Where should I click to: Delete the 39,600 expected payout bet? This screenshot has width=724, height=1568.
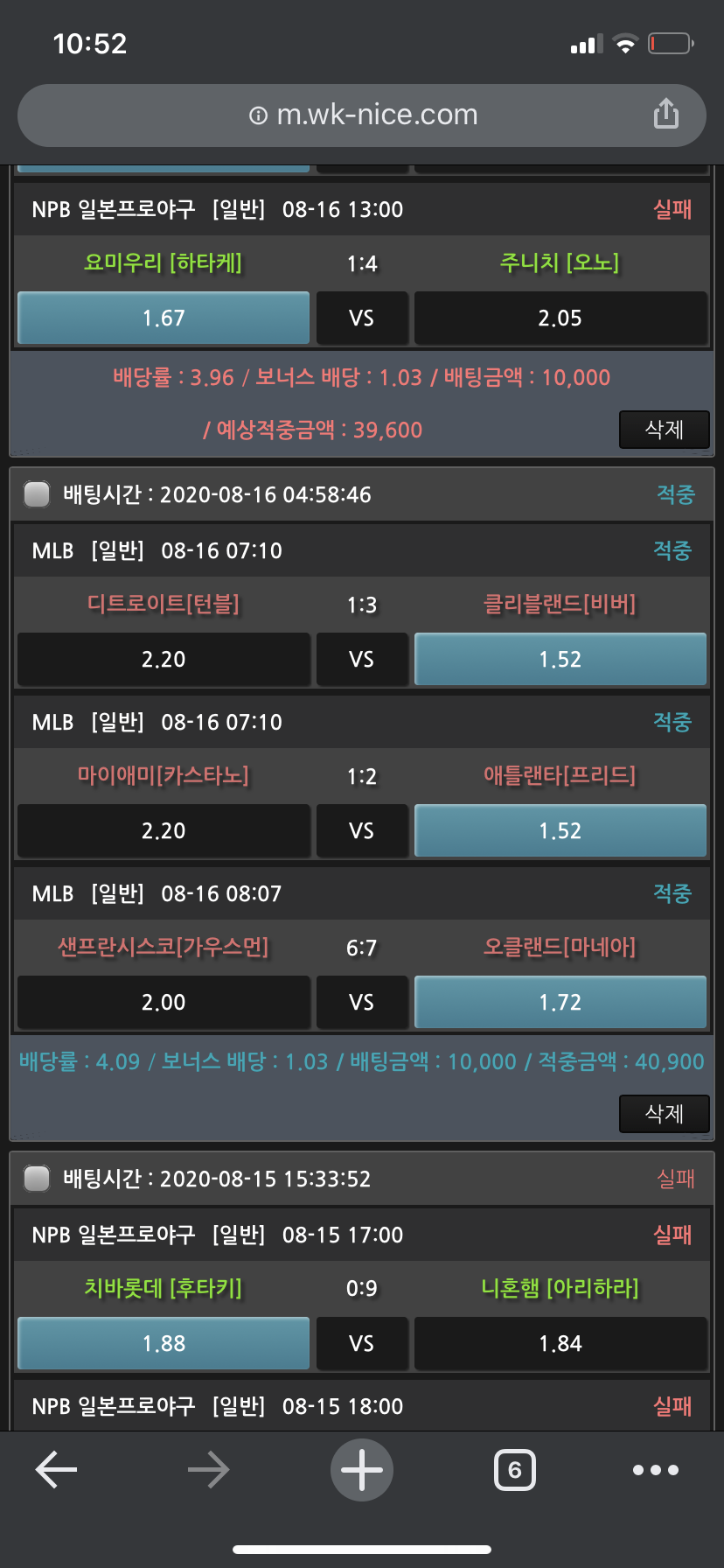(x=664, y=430)
